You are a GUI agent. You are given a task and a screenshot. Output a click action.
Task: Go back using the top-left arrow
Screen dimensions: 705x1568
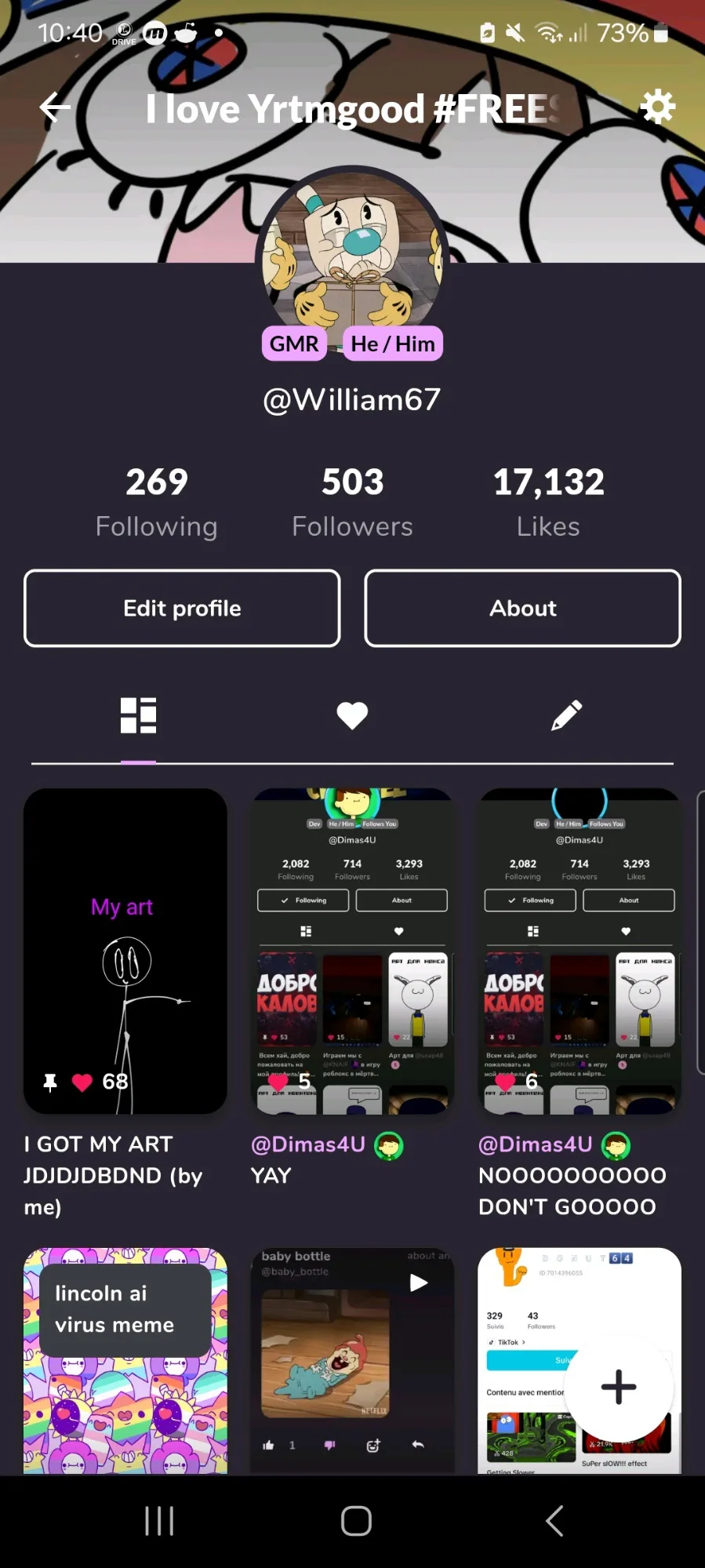(x=55, y=107)
